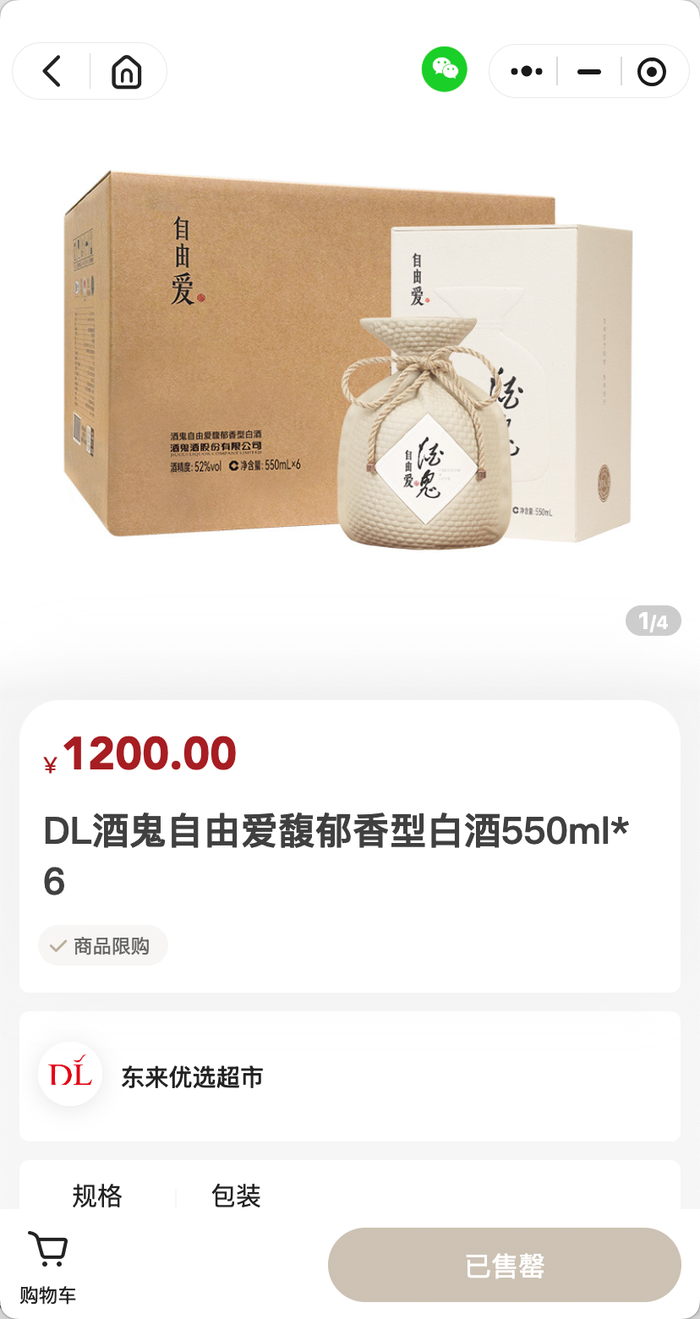Return to the mini program home

pos(127,71)
